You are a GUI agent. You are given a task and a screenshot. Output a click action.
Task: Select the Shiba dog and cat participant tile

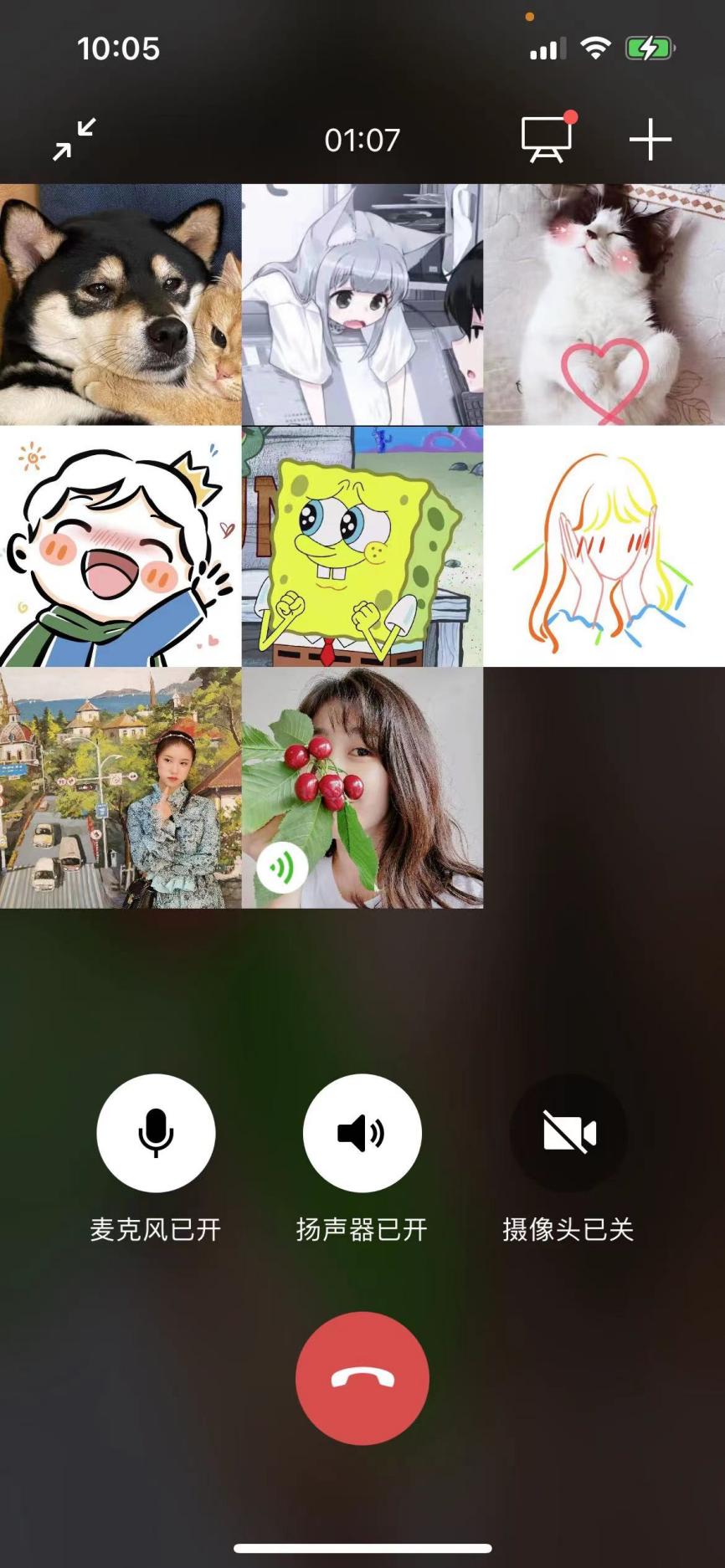tap(121, 305)
